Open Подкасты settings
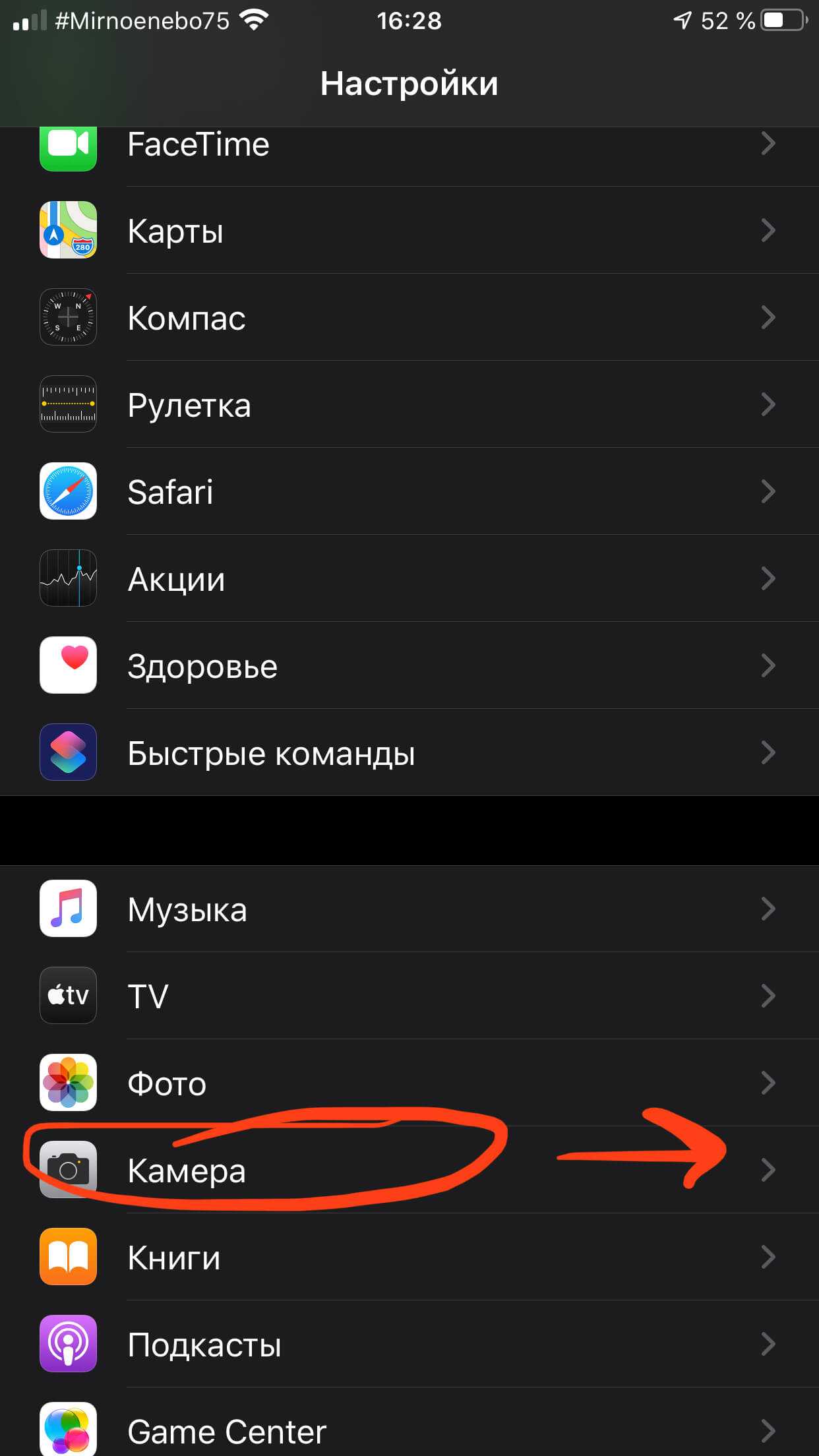 [x=409, y=1345]
